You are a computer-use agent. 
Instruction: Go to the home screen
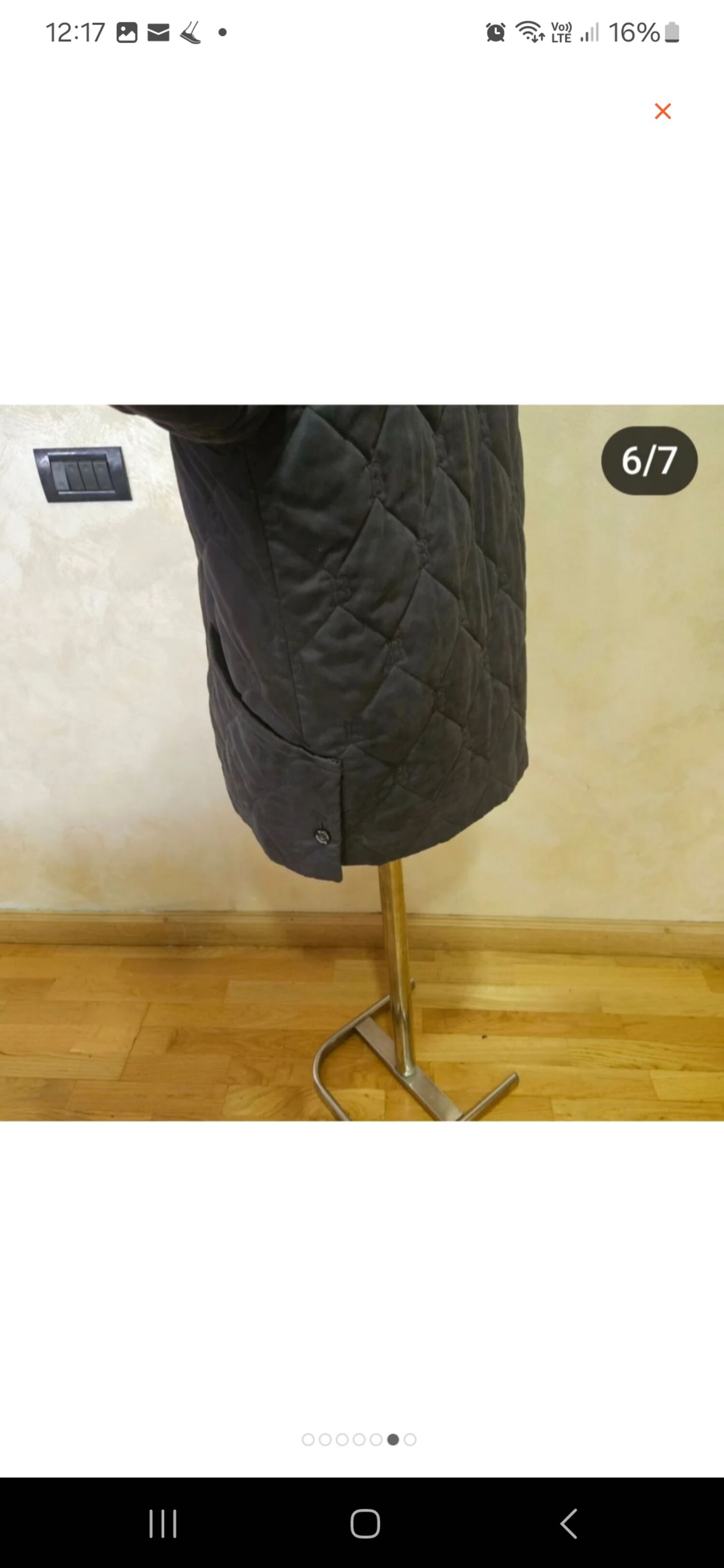pos(365,1524)
